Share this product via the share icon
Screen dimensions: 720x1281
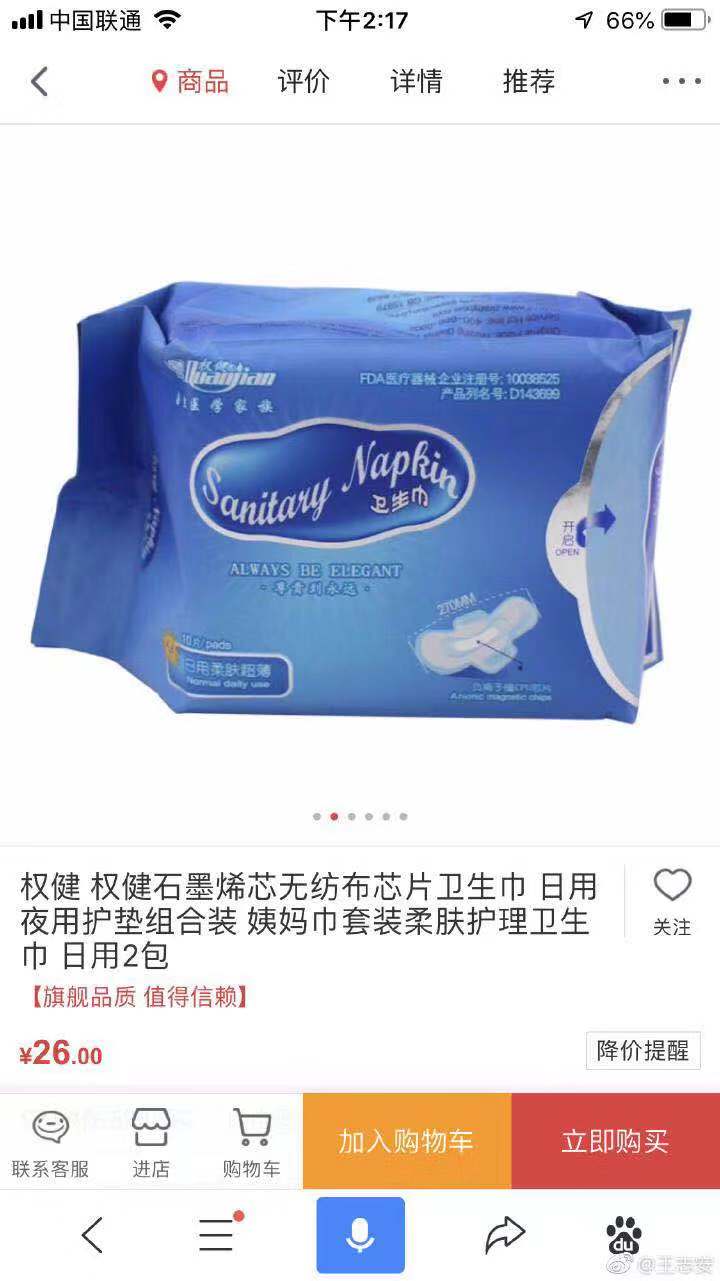[x=506, y=1235]
